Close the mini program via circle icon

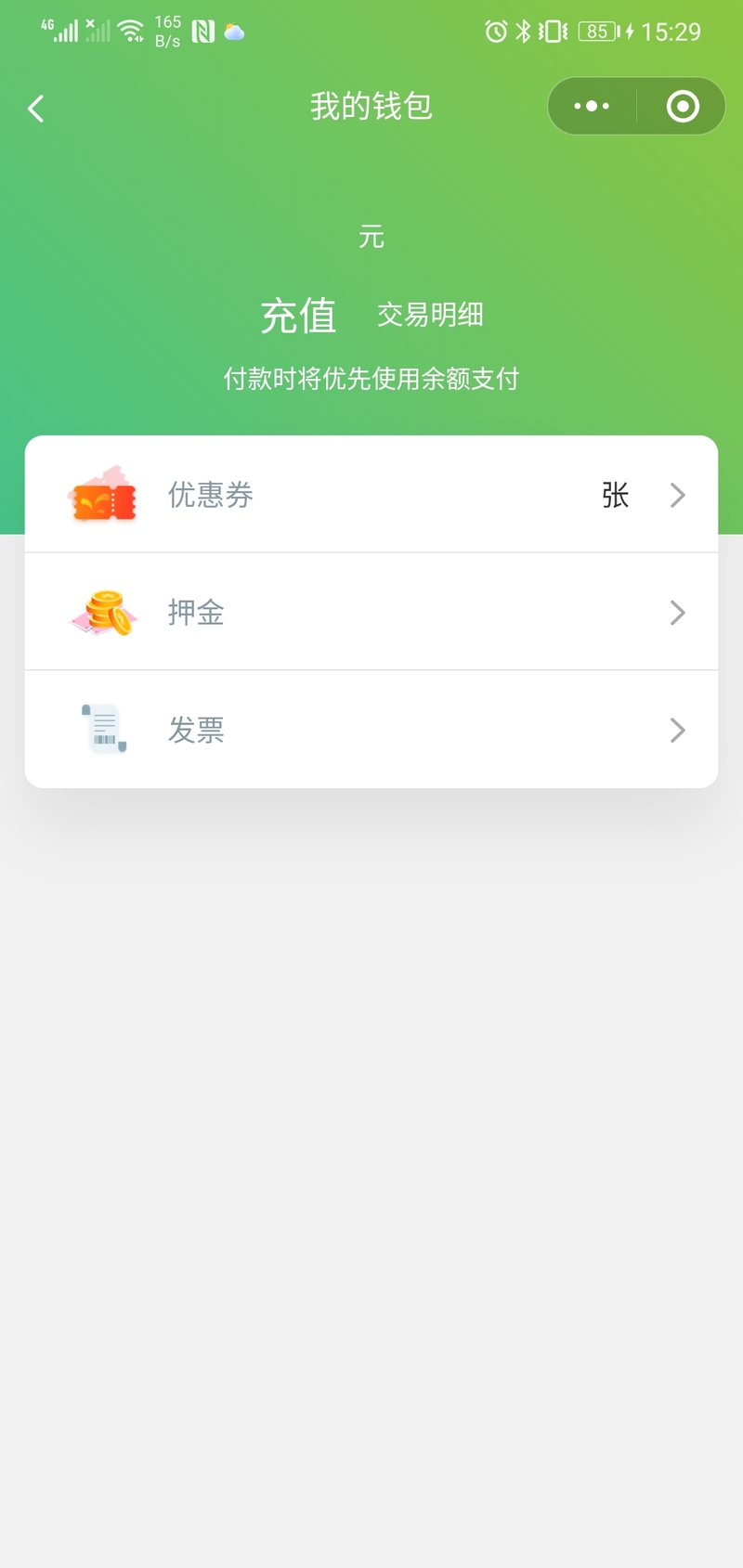[683, 107]
